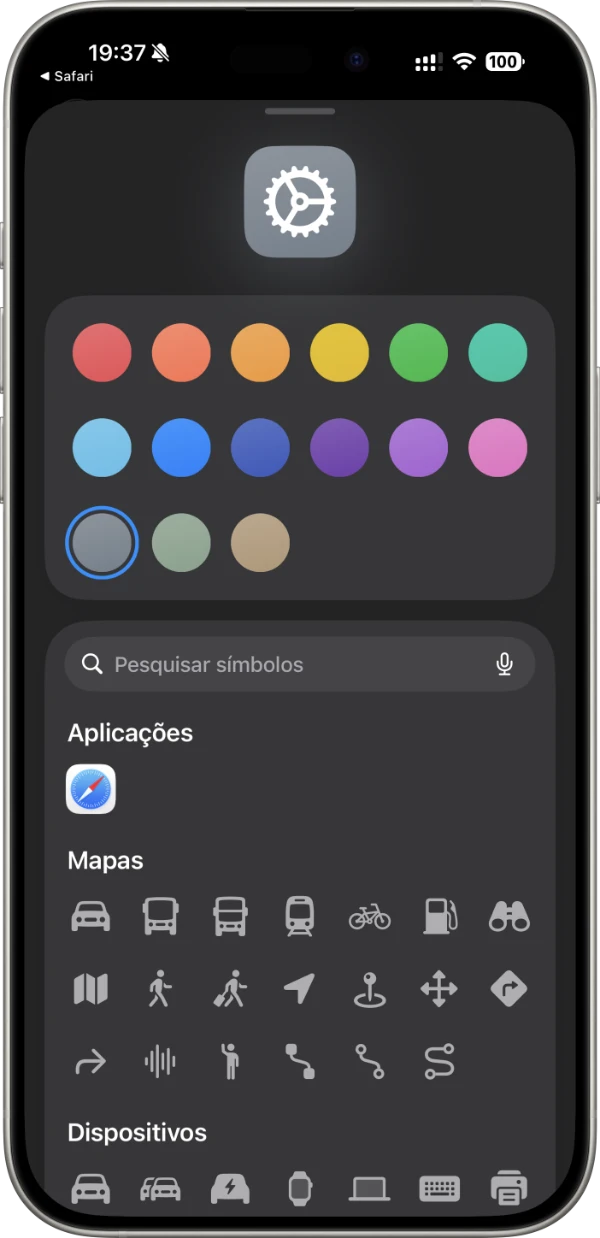The height and width of the screenshot is (1238, 600).
Task: Select the folded map symbol
Action: [x=91, y=990]
